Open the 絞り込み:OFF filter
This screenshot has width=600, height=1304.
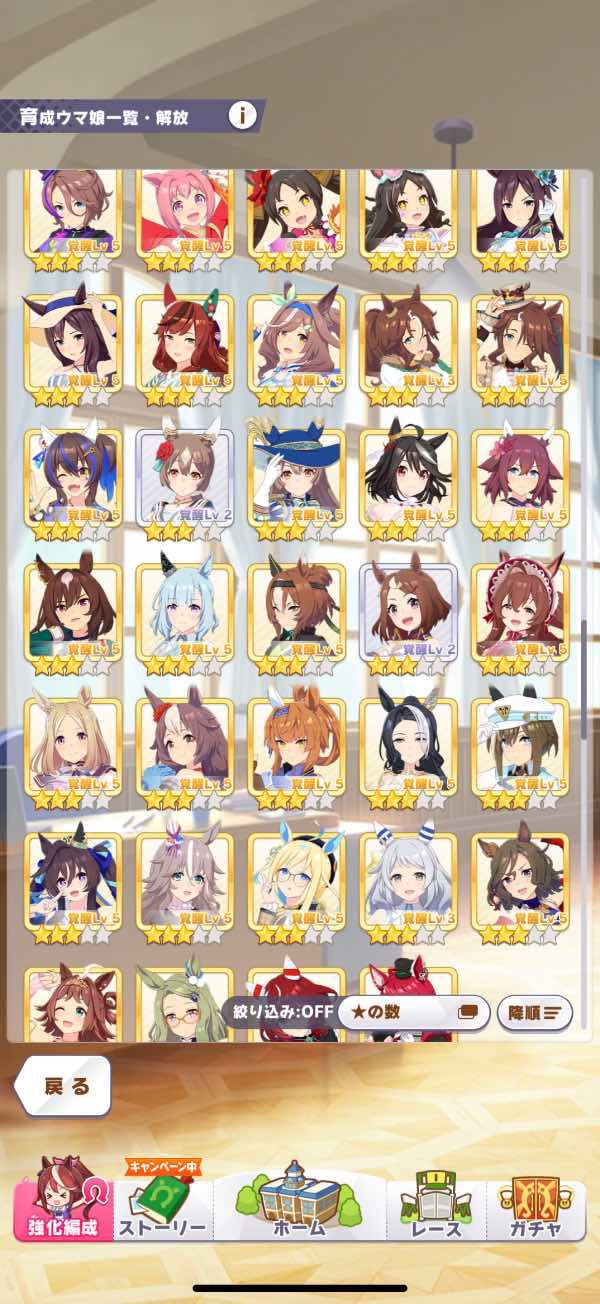(x=276, y=1011)
